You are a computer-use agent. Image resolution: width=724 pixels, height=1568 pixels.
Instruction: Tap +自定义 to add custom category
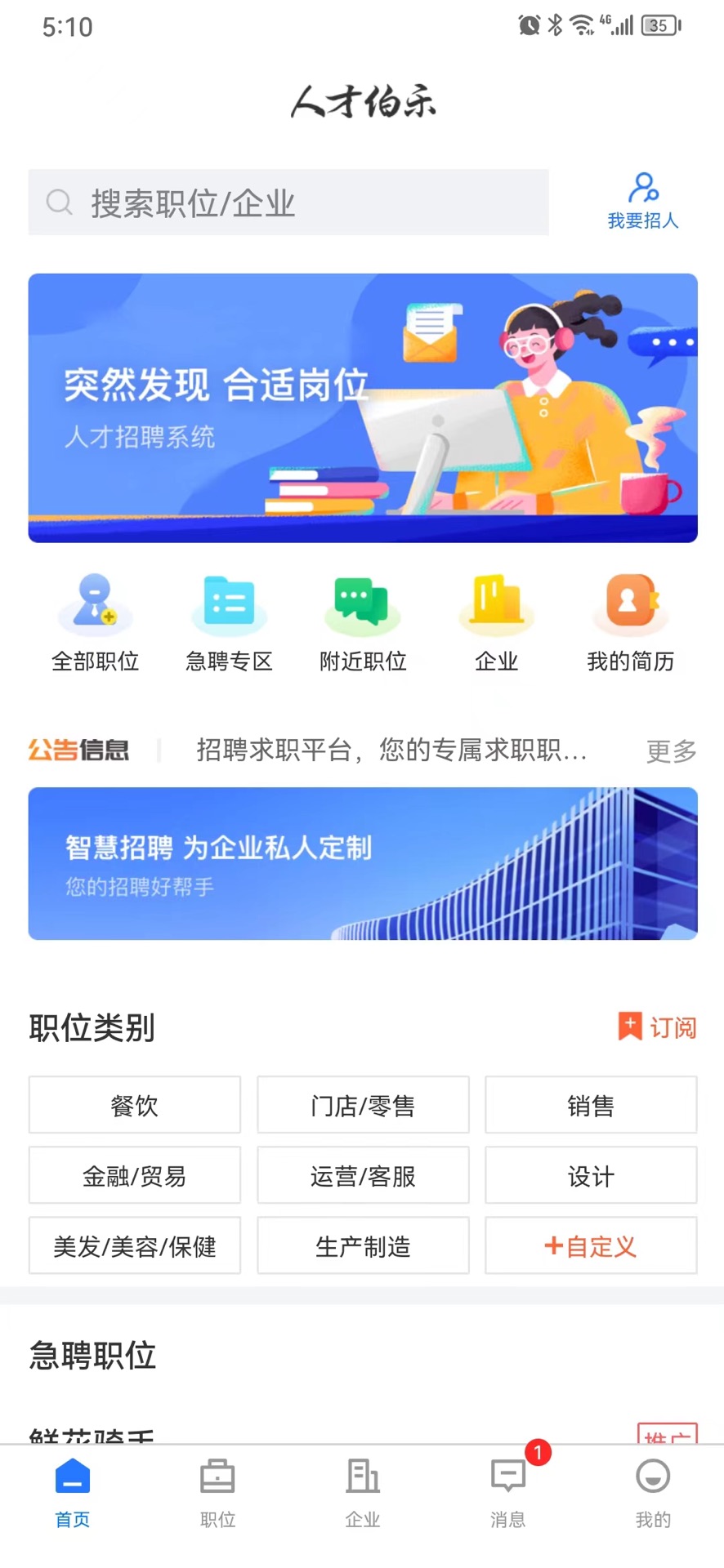(x=590, y=1245)
